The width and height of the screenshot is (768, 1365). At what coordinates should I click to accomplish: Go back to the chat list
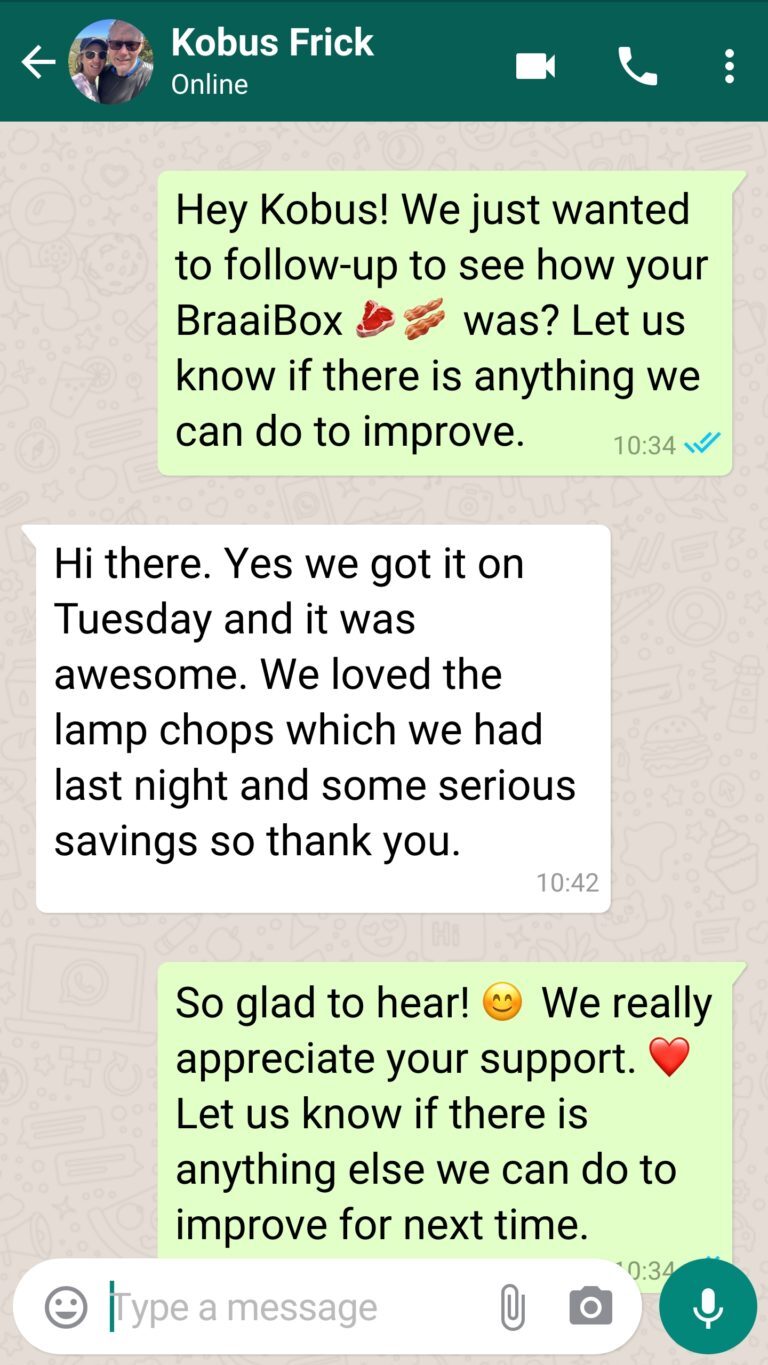coord(38,63)
